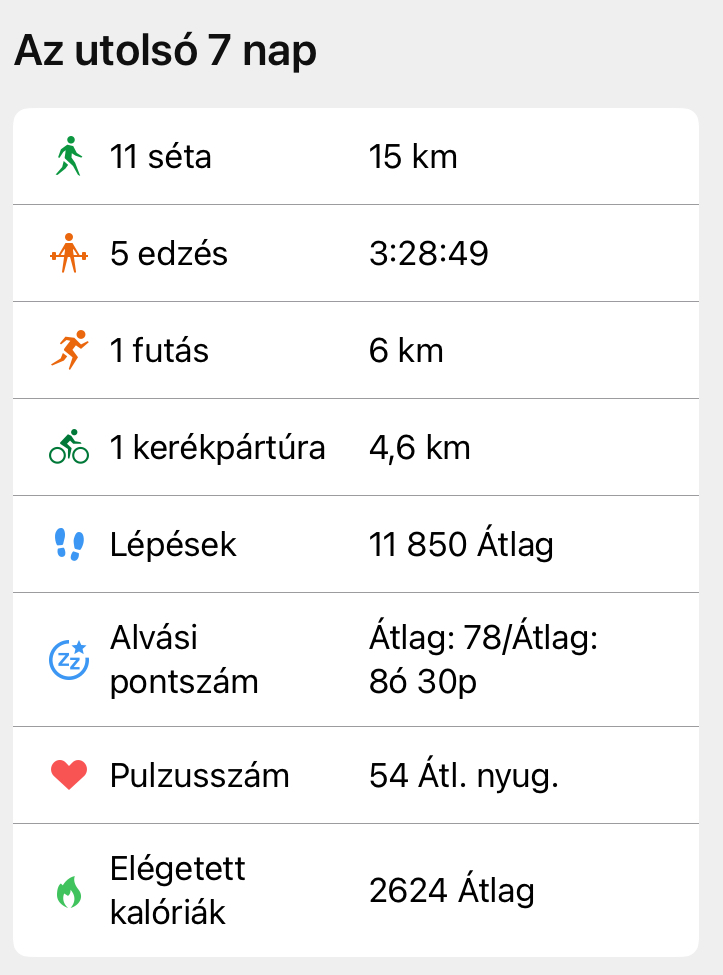The image size is (723, 975).
Task: Tap the Elégetett kalóriák row
Action: [x=355, y=890]
